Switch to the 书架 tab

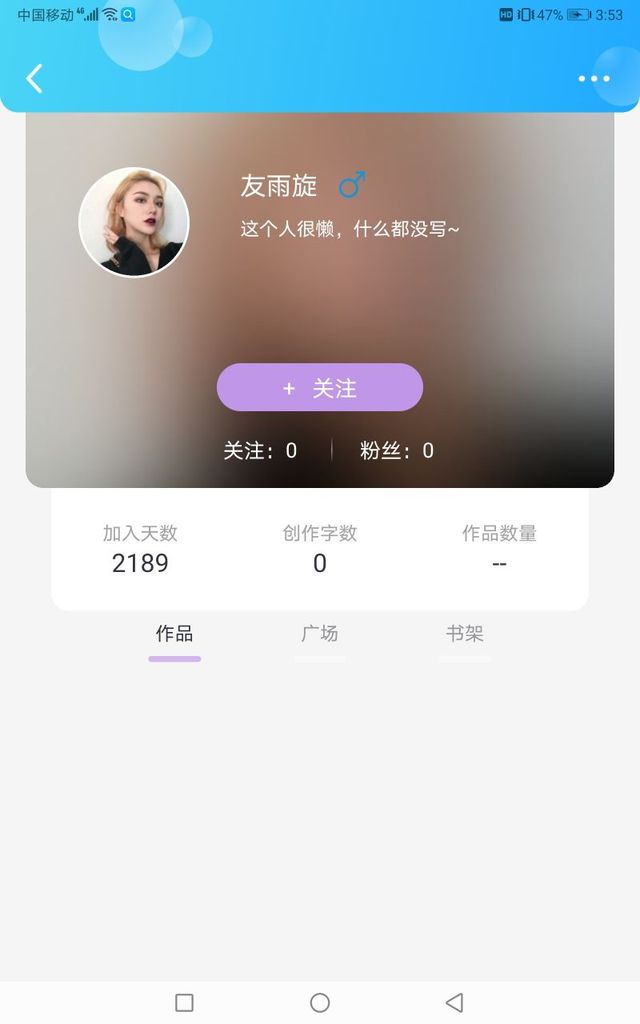pyautogui.click(x=465, y=633)
